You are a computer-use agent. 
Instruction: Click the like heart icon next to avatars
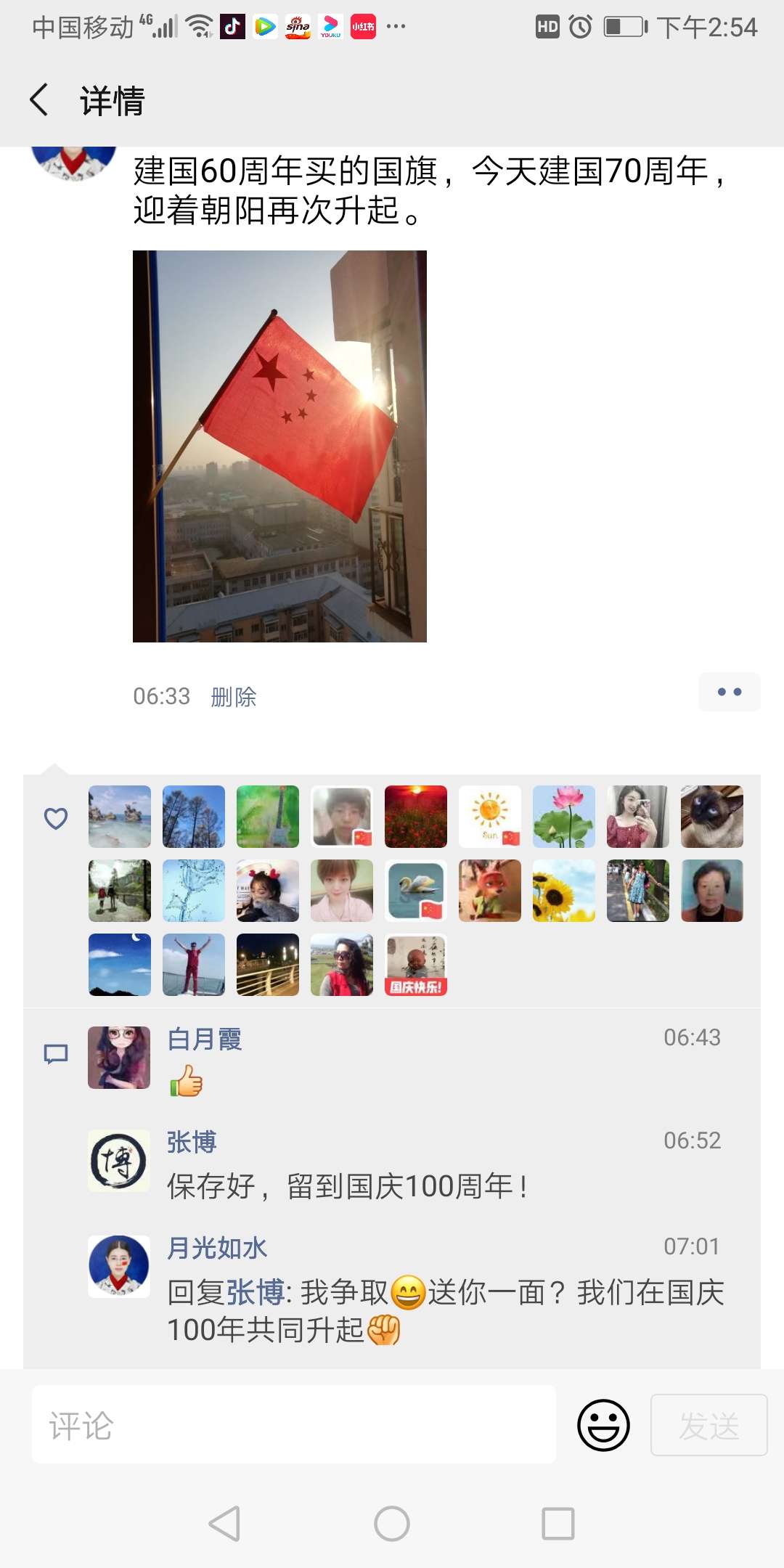(x=55, y=818)
